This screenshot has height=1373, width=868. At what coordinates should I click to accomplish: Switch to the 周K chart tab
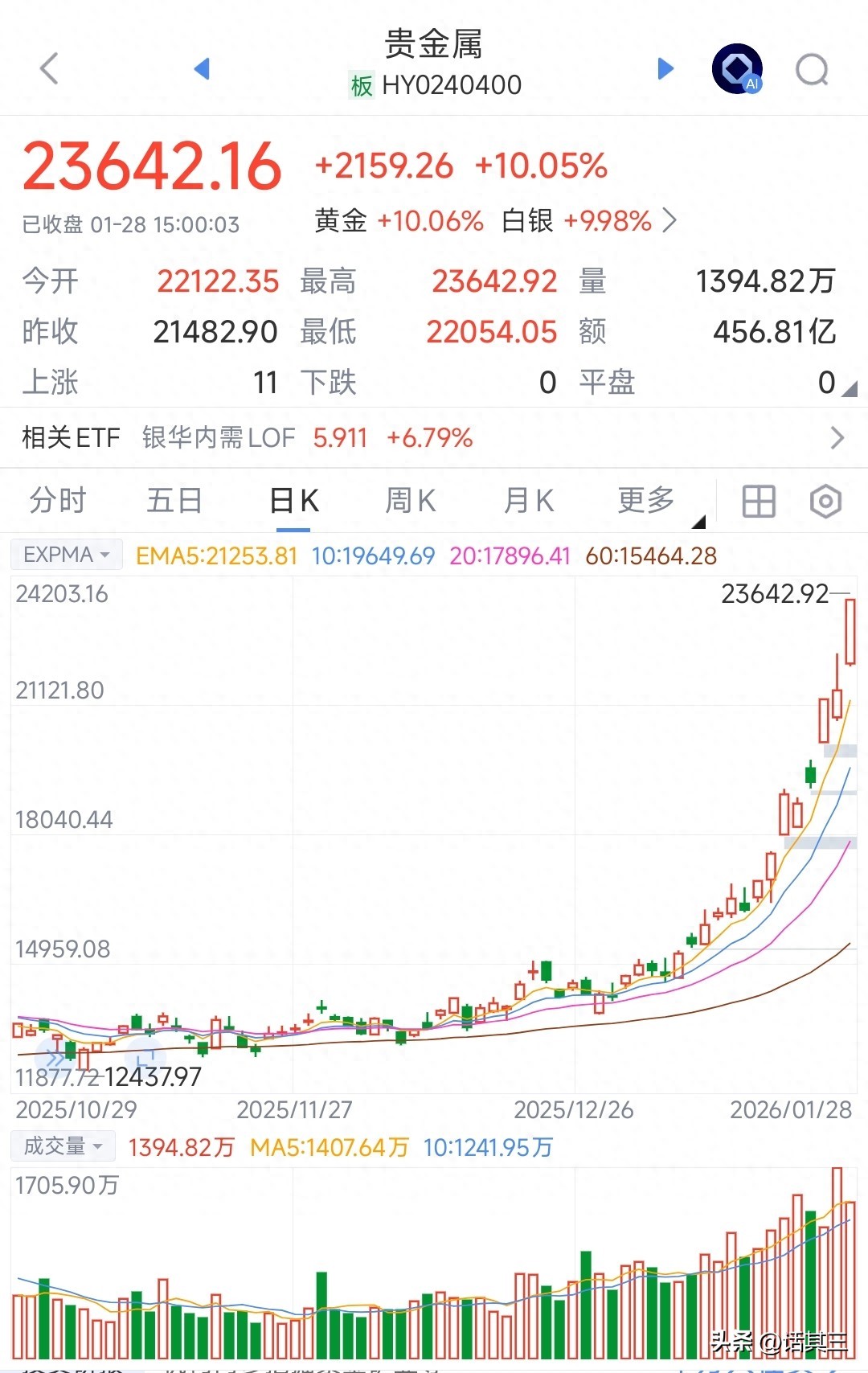pos(410,501)
